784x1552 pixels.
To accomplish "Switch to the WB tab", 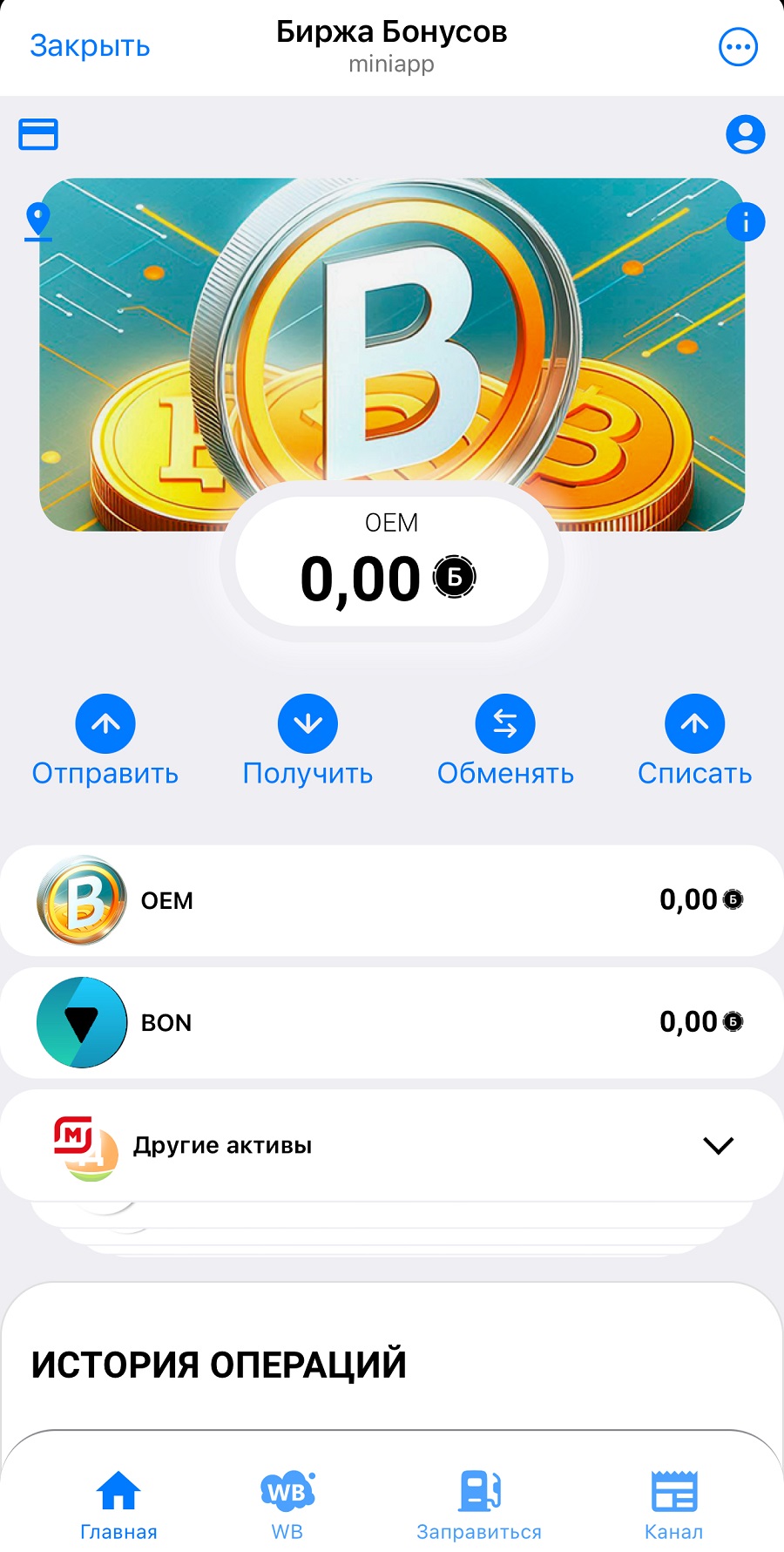I will click(287, 1501).
